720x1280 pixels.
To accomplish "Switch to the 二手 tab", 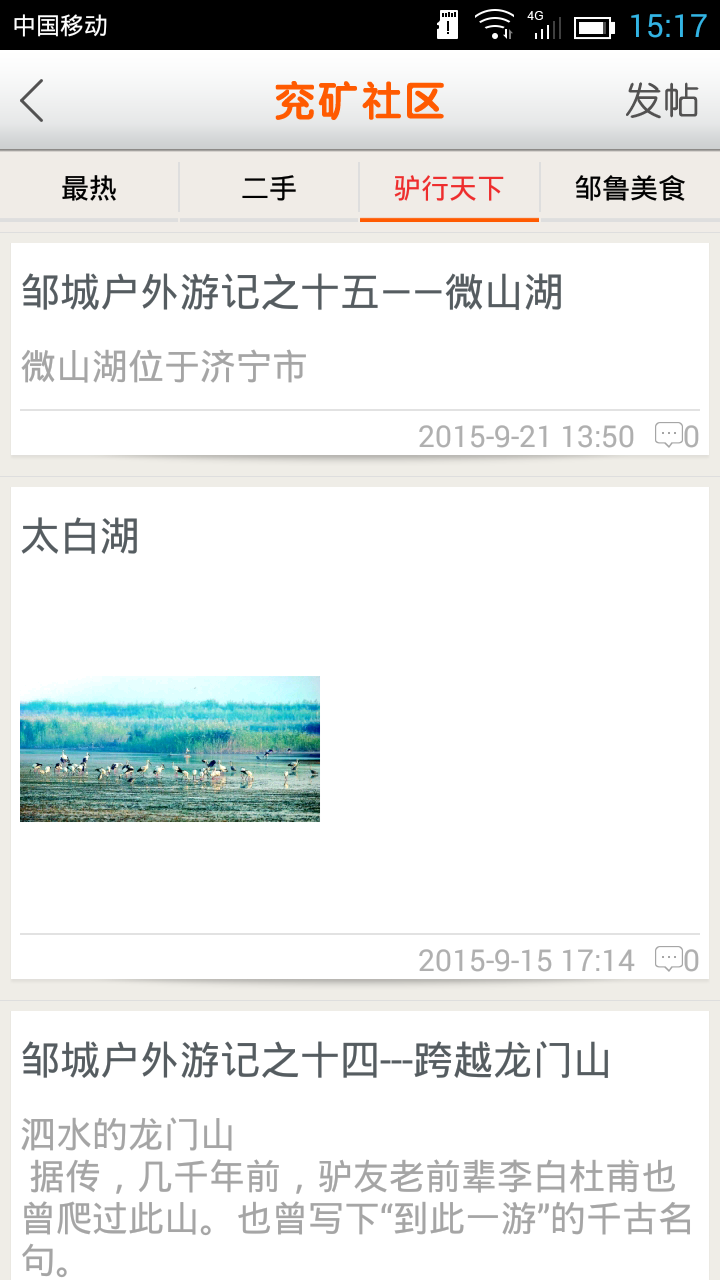I will 269,188.
